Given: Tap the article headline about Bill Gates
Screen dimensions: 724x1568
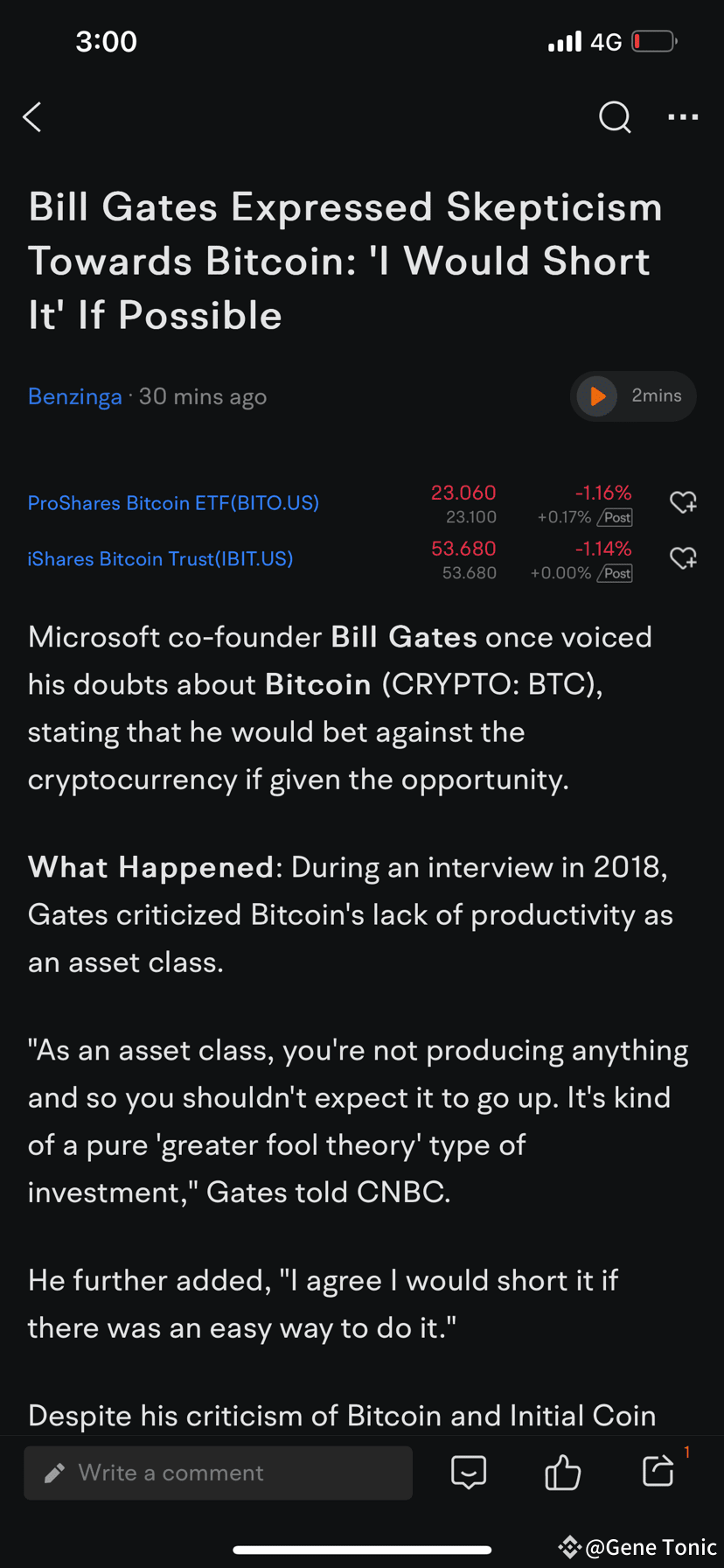Looking at the screenshot, I should coord(345,261).
